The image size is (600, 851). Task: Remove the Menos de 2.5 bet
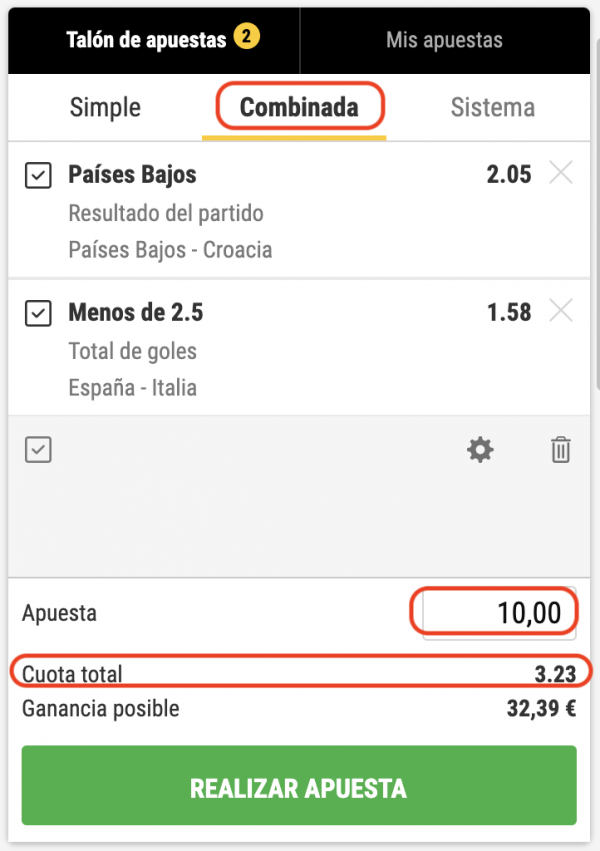(x=561, y=312)
